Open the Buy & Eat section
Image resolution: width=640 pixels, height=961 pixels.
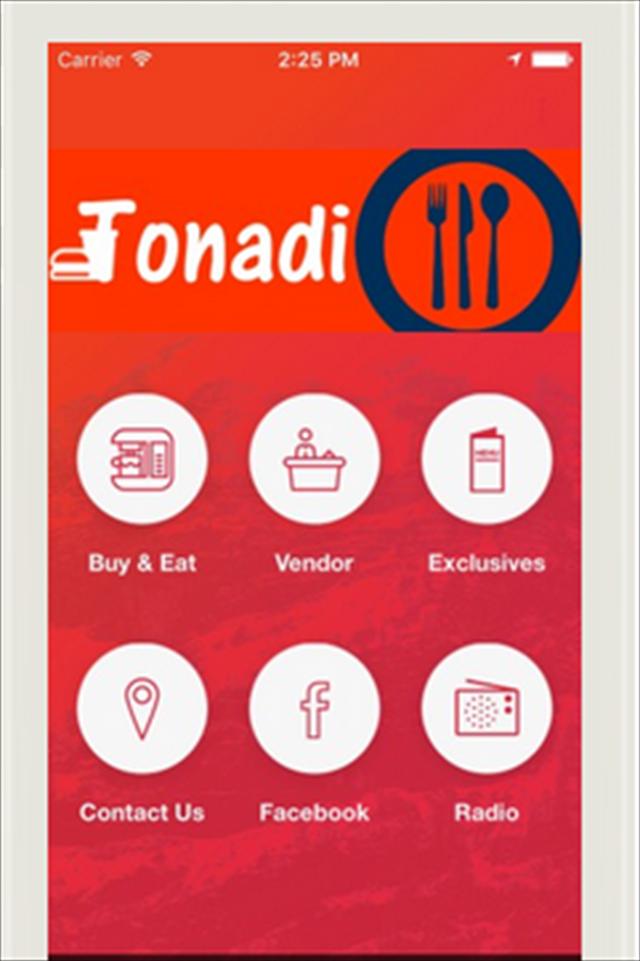pos(142,459)
